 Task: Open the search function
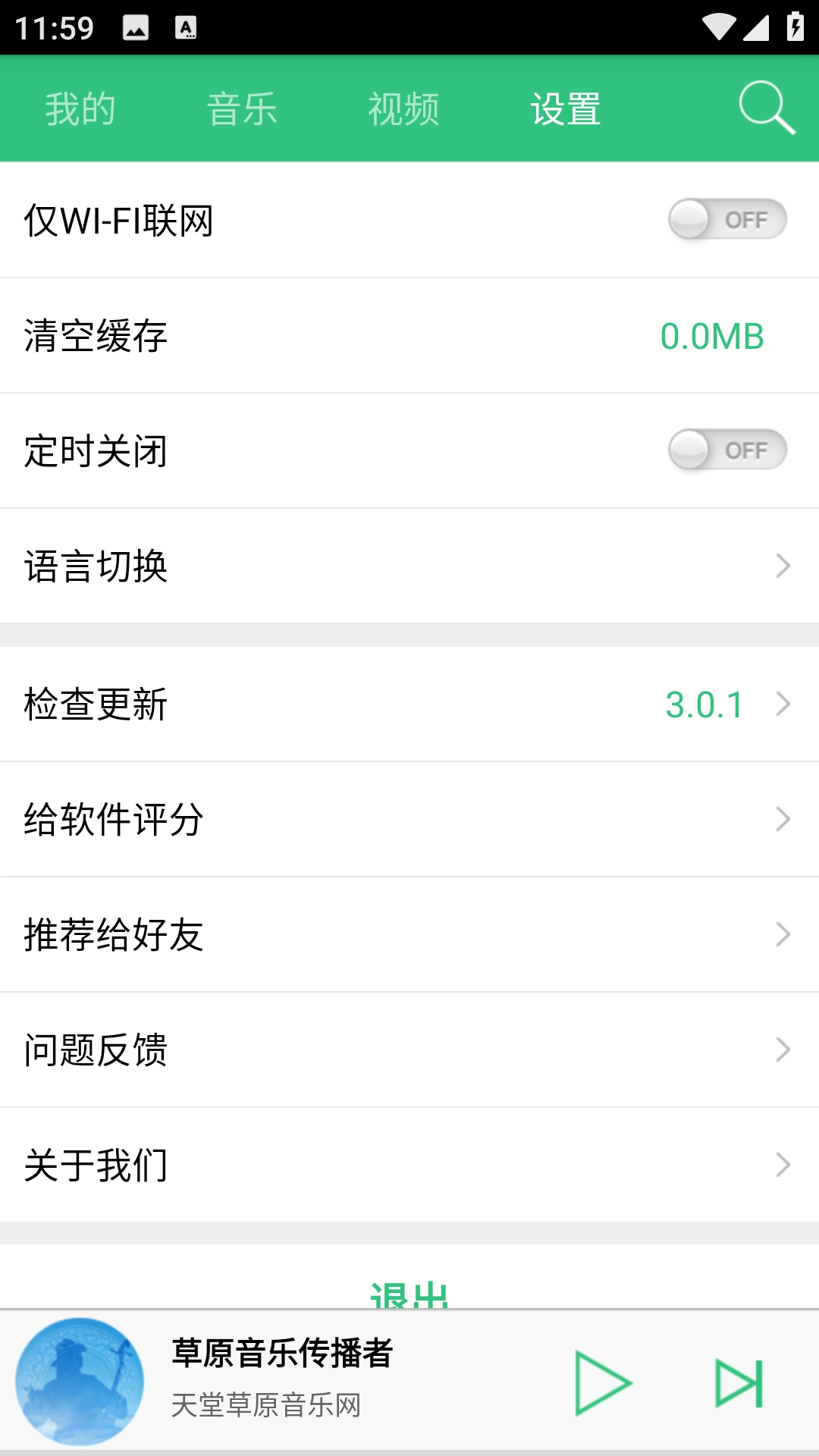pyautogui.click(x=766, y=108)
